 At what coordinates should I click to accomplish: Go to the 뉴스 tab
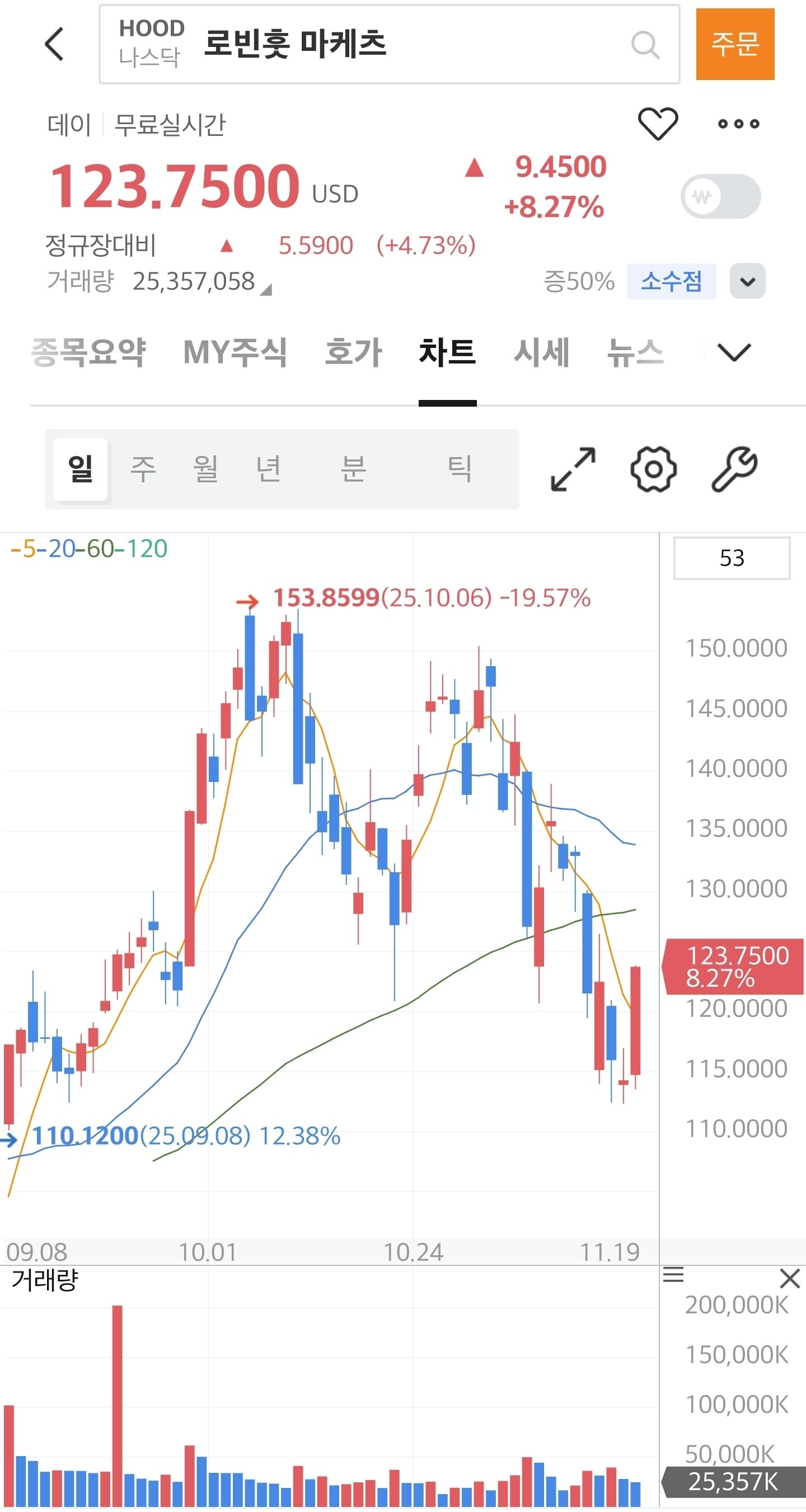(x=635, y=352)
